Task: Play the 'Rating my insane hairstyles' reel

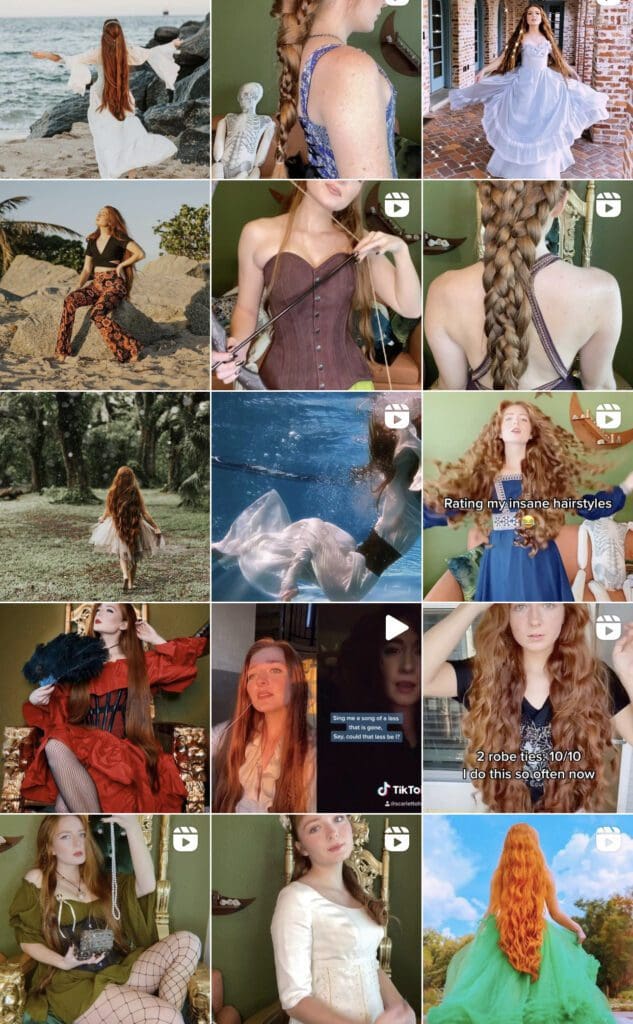Action: point(528,496)
